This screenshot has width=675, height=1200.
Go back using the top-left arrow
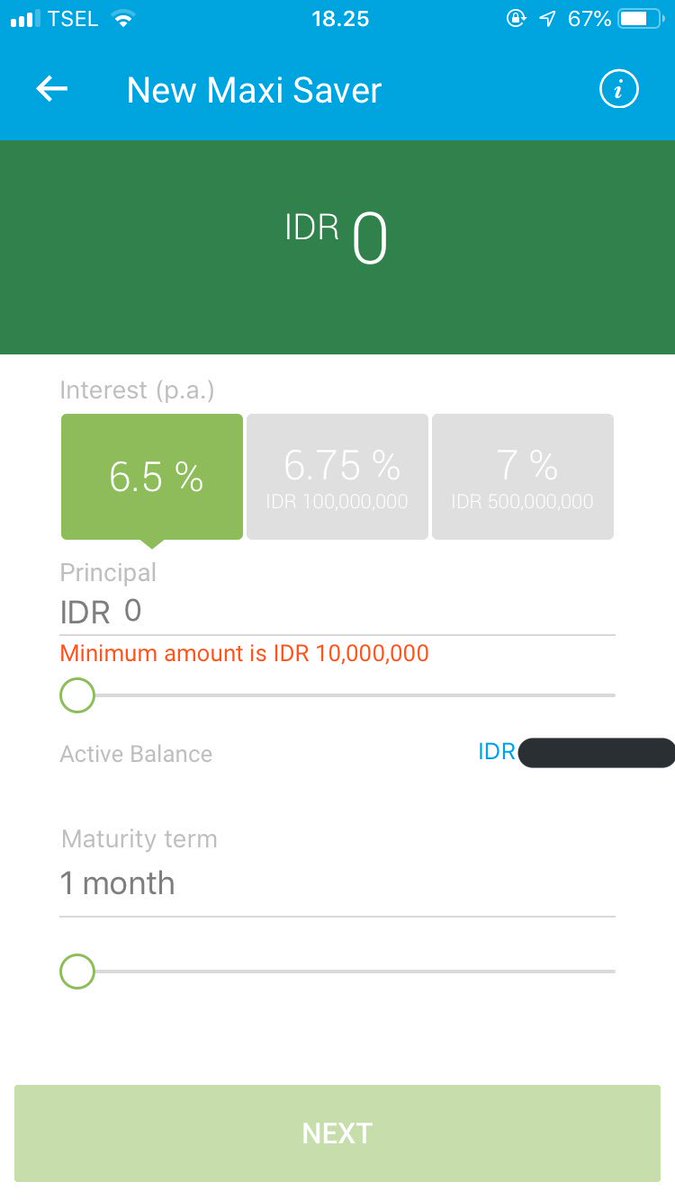click(x=52, y=89)
